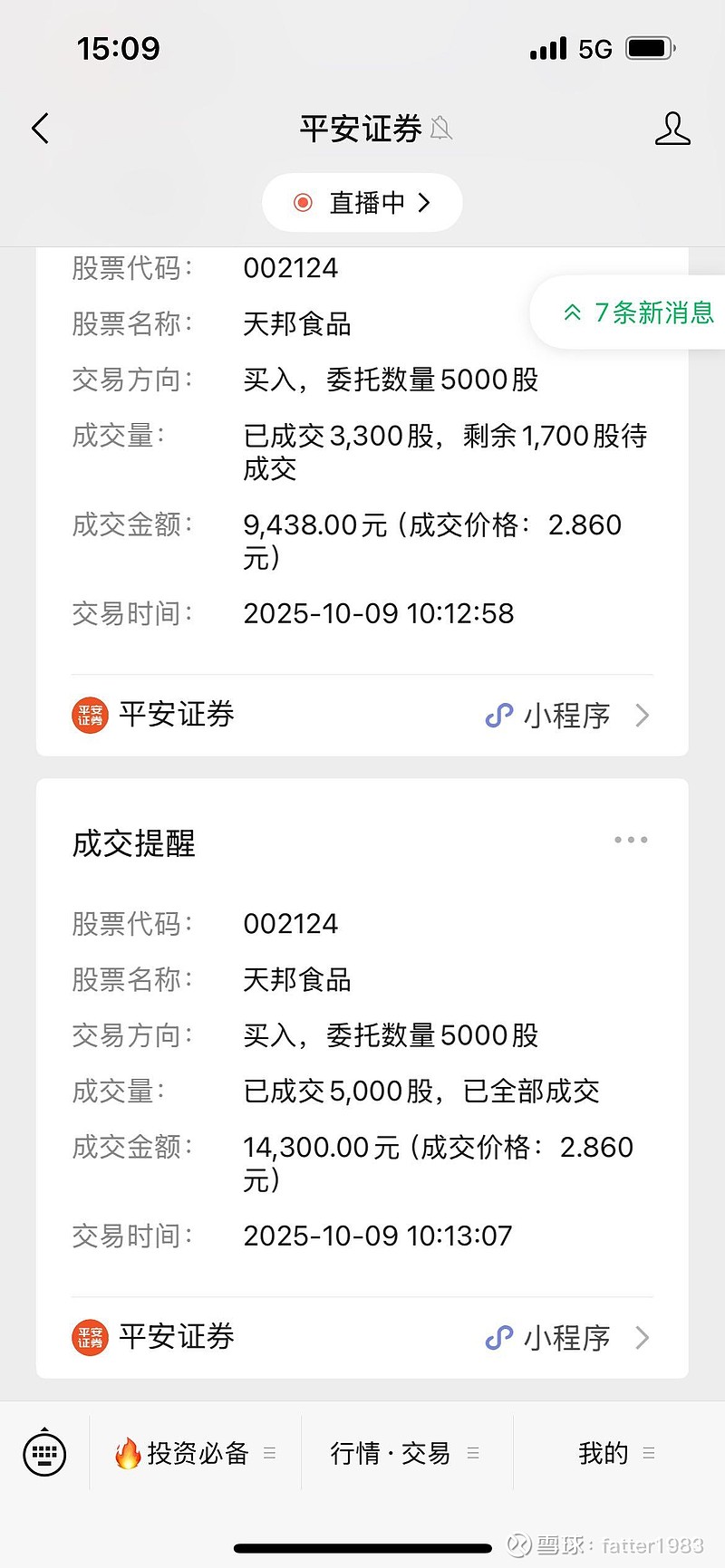Go back from 平安证券 chat

[41, 129]
